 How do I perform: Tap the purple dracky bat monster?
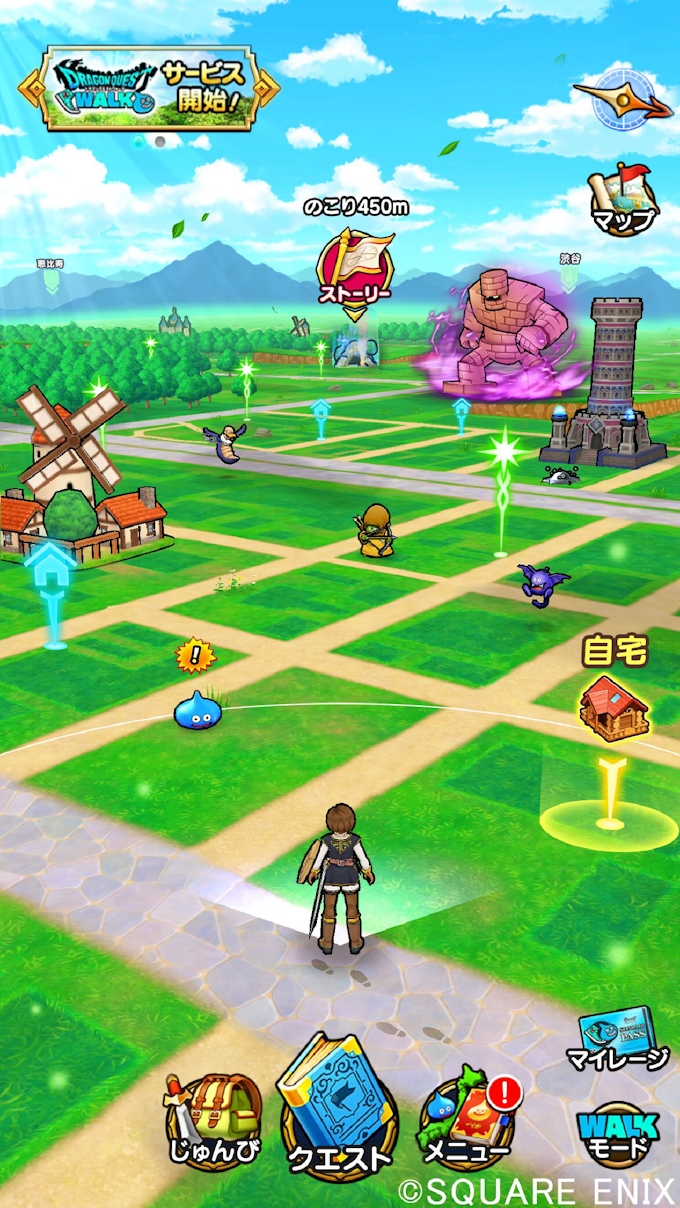542,583
